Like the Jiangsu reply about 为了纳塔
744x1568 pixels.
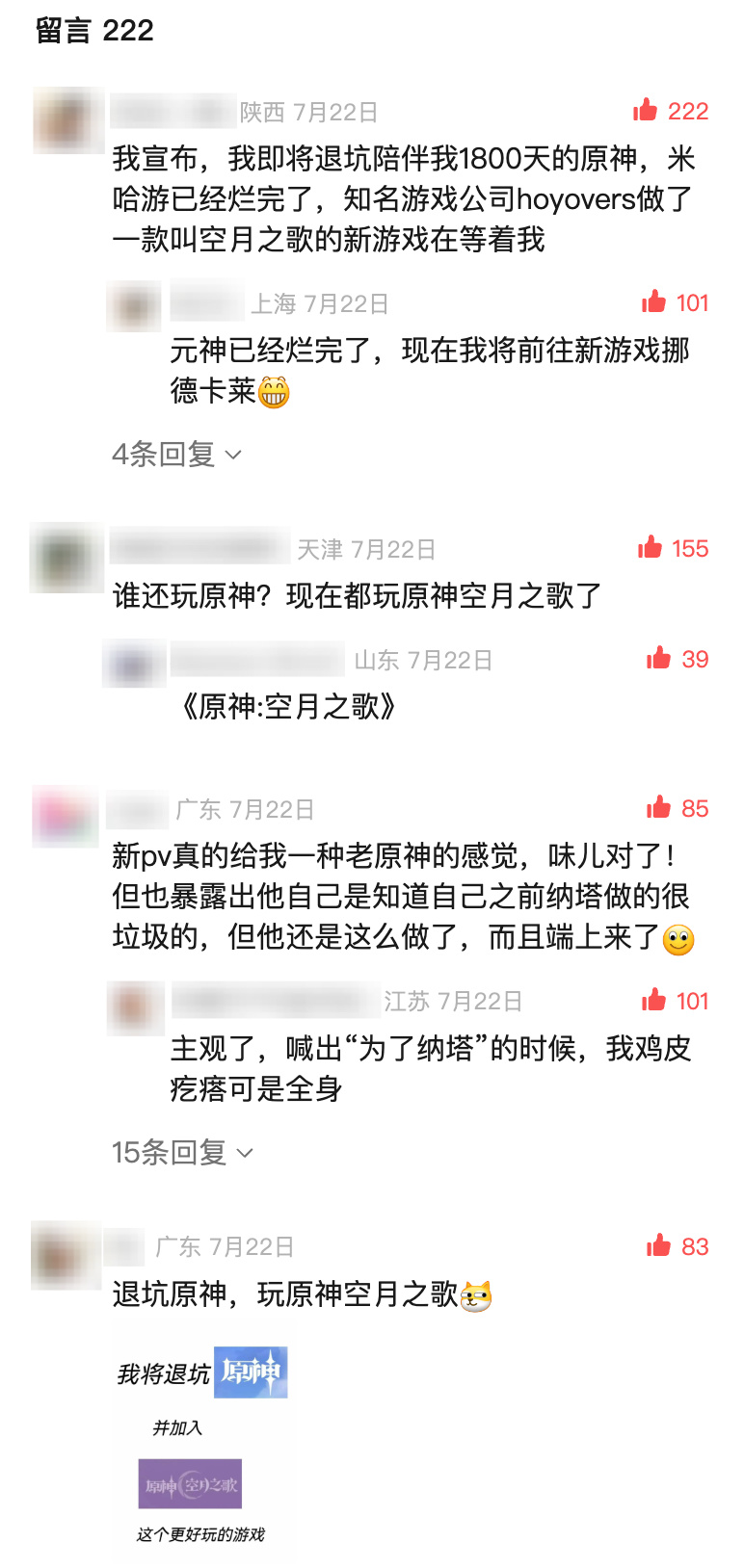654,1001
